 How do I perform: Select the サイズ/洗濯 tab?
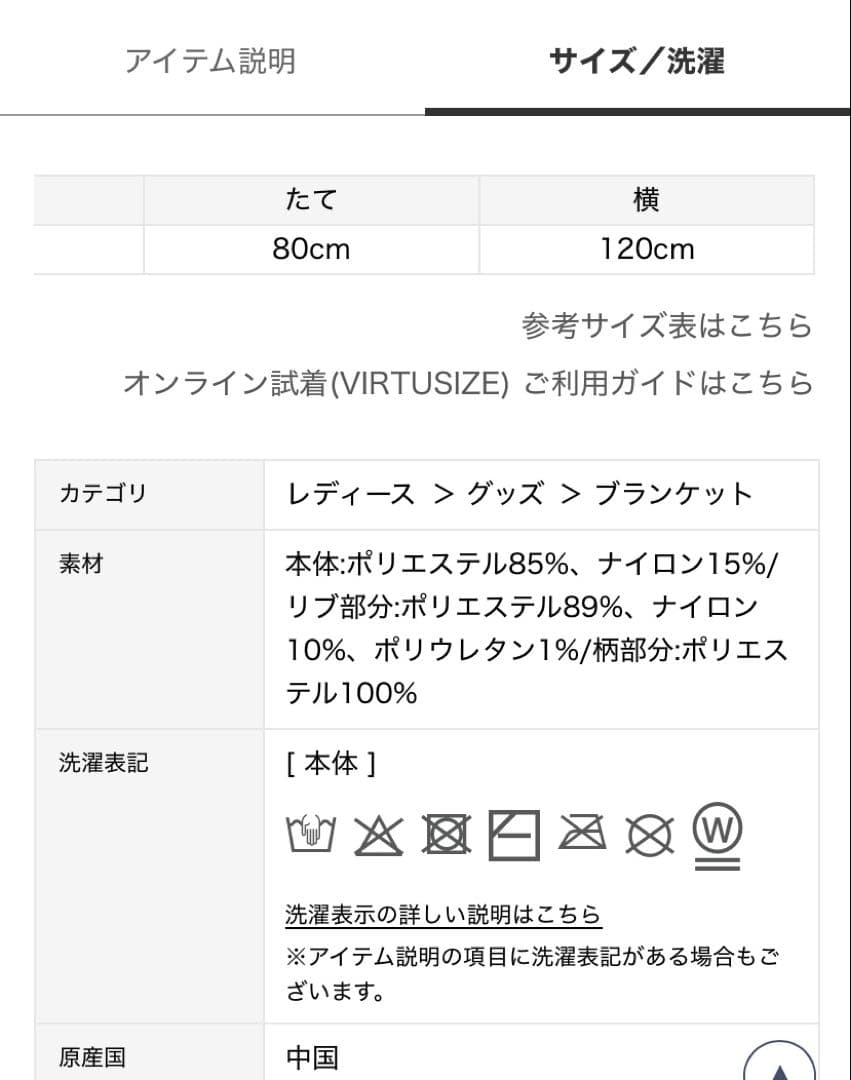[x=637, y=61]
